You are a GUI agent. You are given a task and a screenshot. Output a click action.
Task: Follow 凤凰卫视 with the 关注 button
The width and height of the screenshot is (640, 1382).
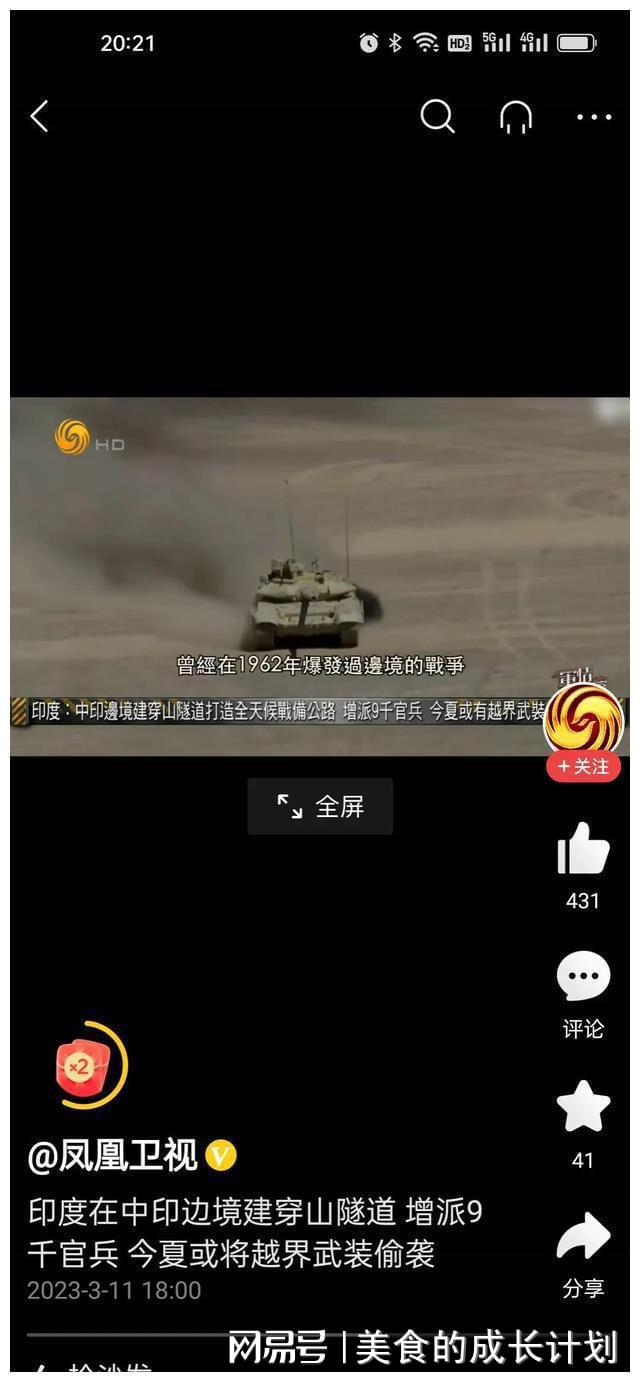[x=583, y=767]
